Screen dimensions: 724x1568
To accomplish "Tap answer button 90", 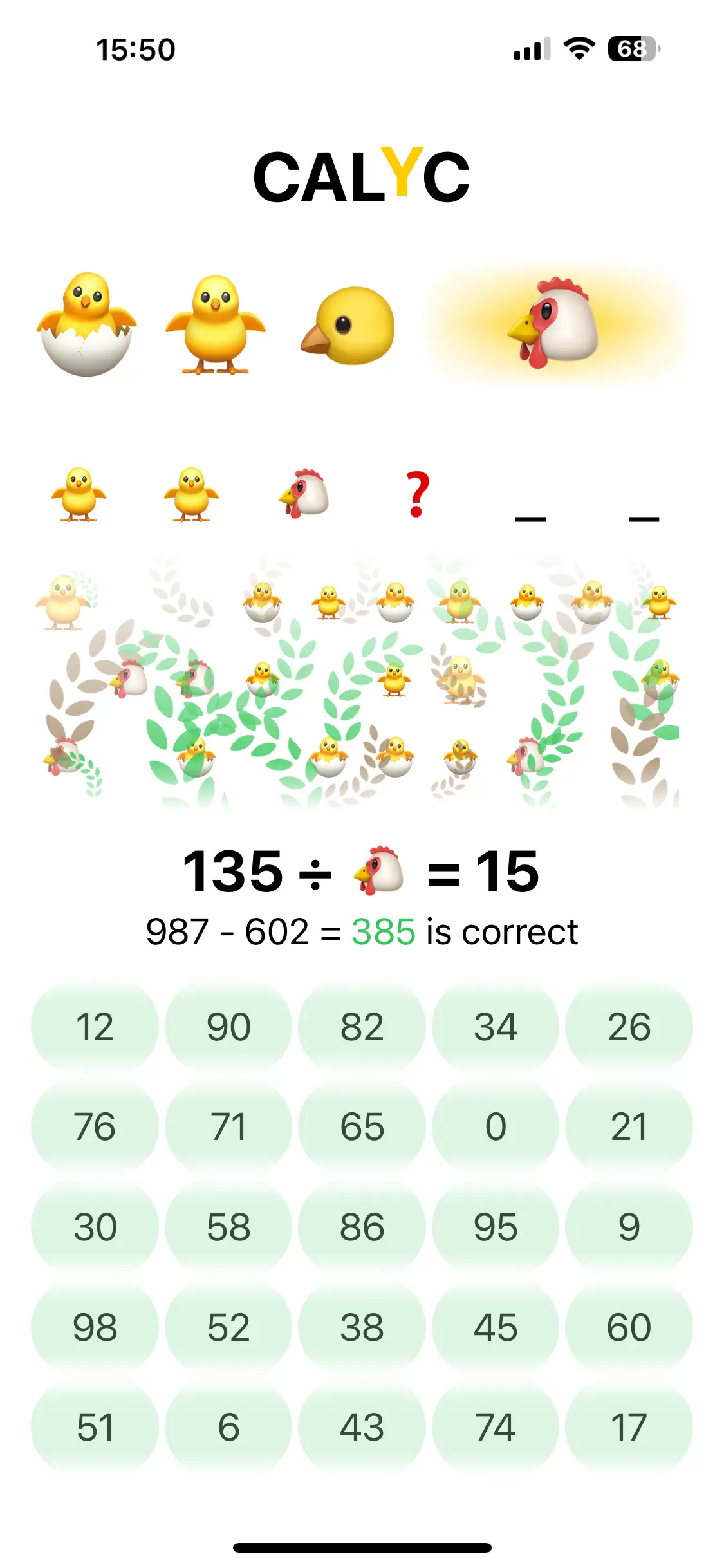I will pos(228,1027).
